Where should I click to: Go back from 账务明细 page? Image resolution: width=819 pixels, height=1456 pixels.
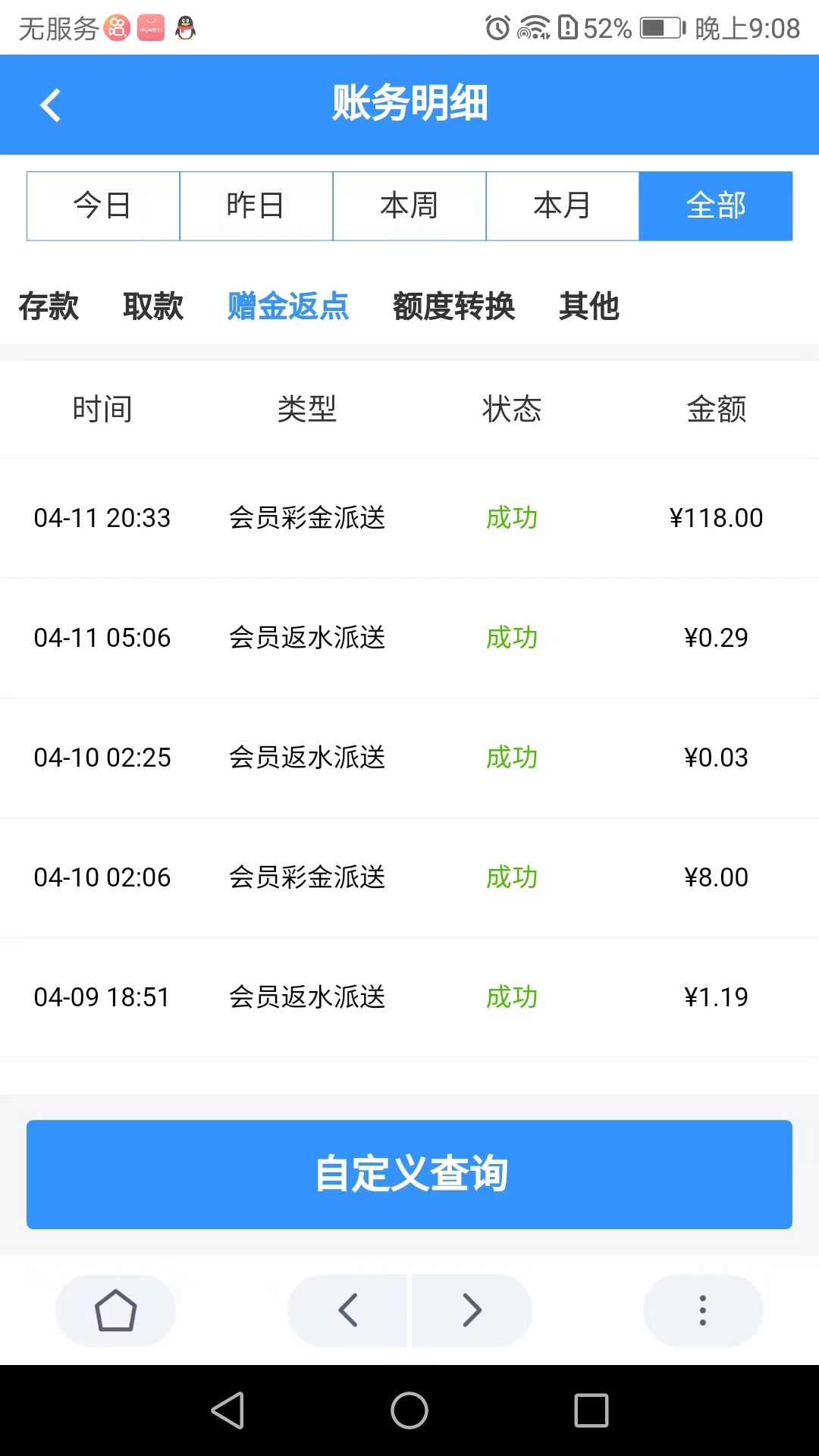coord(50,105)
